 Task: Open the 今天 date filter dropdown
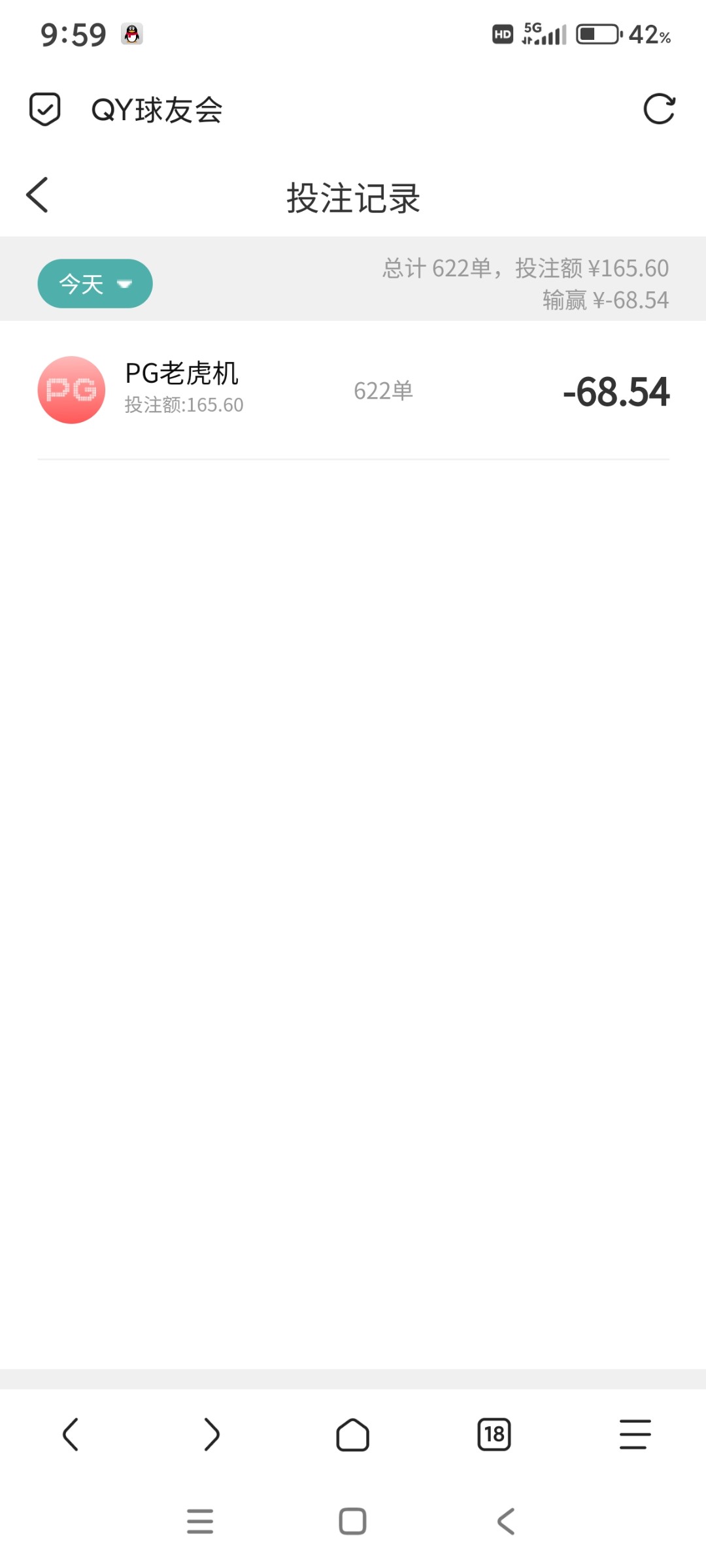pos(95,284)
